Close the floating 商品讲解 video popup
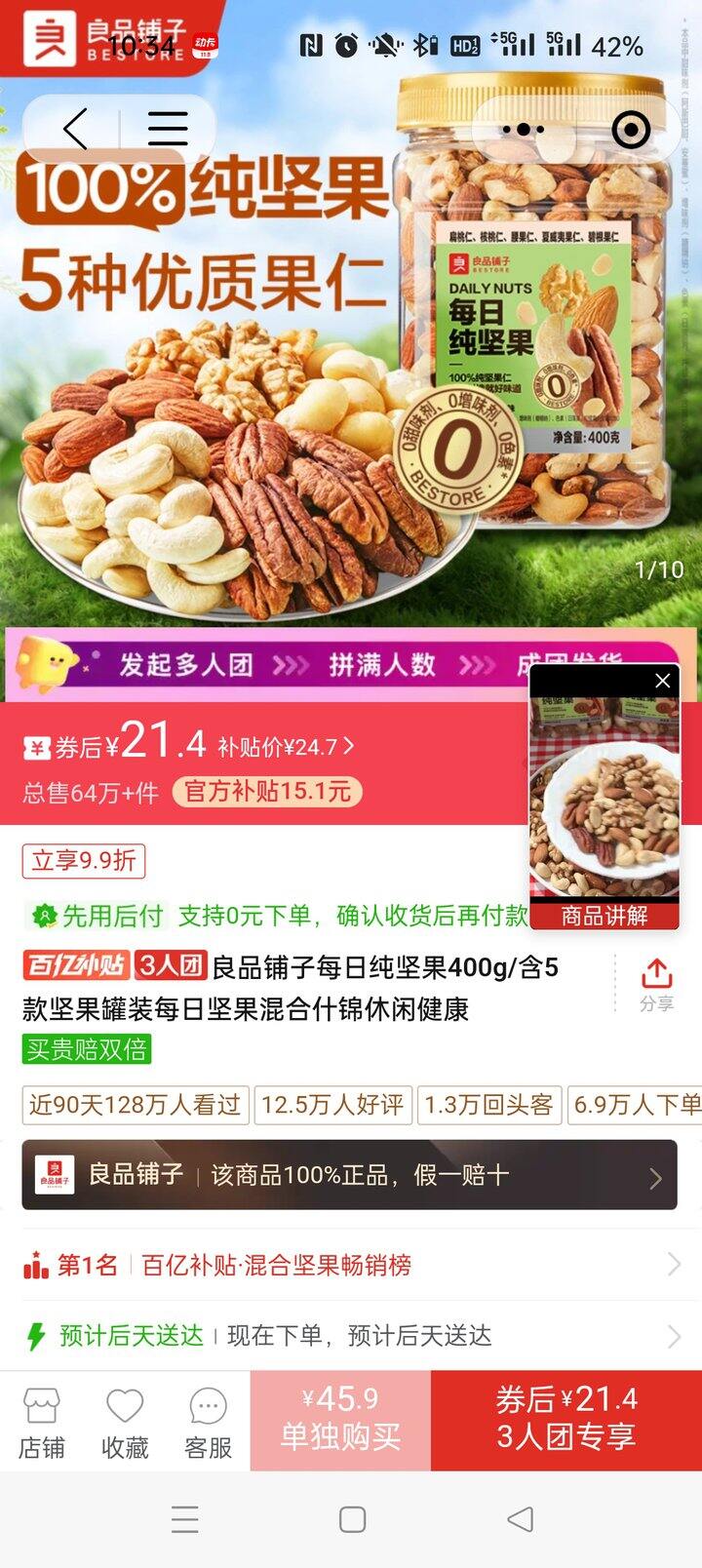Screen dimensions: 702x1568 click(x=662, y=681)
